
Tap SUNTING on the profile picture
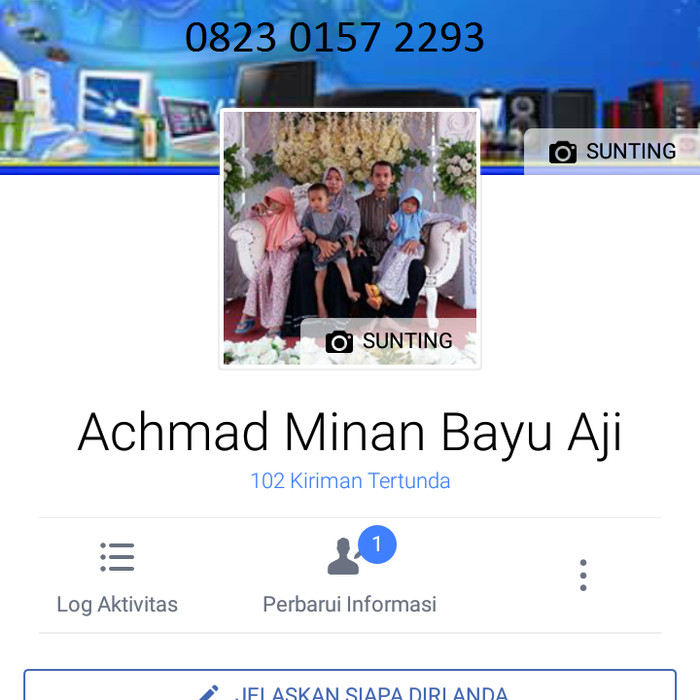tap(389, 341)
